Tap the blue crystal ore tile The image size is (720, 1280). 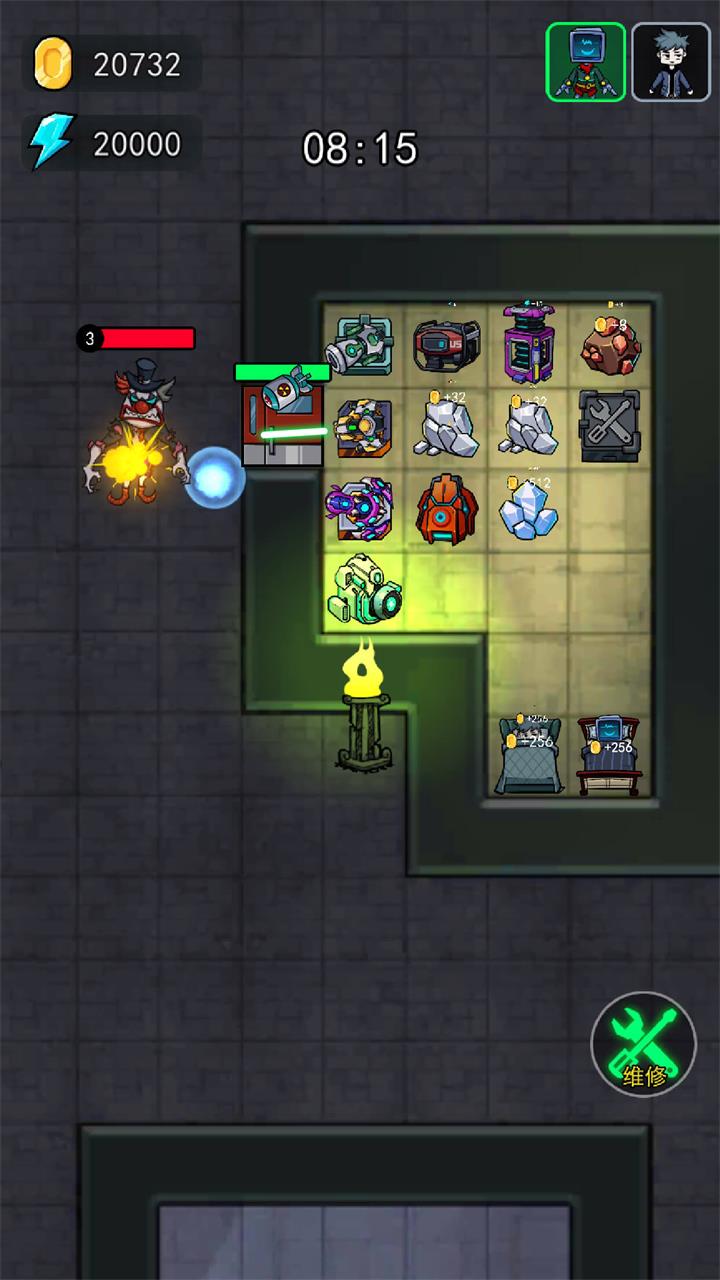[527, 511]
